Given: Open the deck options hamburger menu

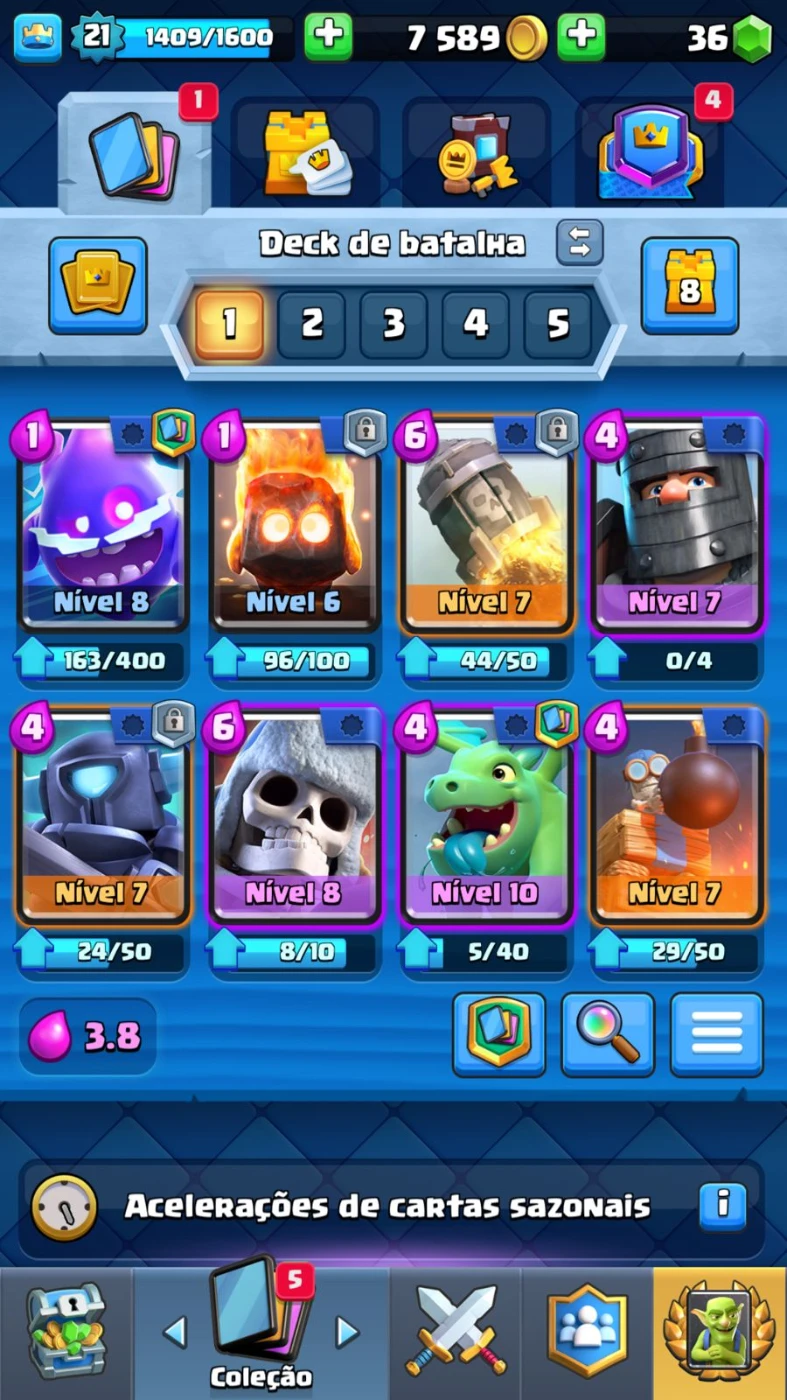Looking at the screenshot, I should pos(716,1034).
